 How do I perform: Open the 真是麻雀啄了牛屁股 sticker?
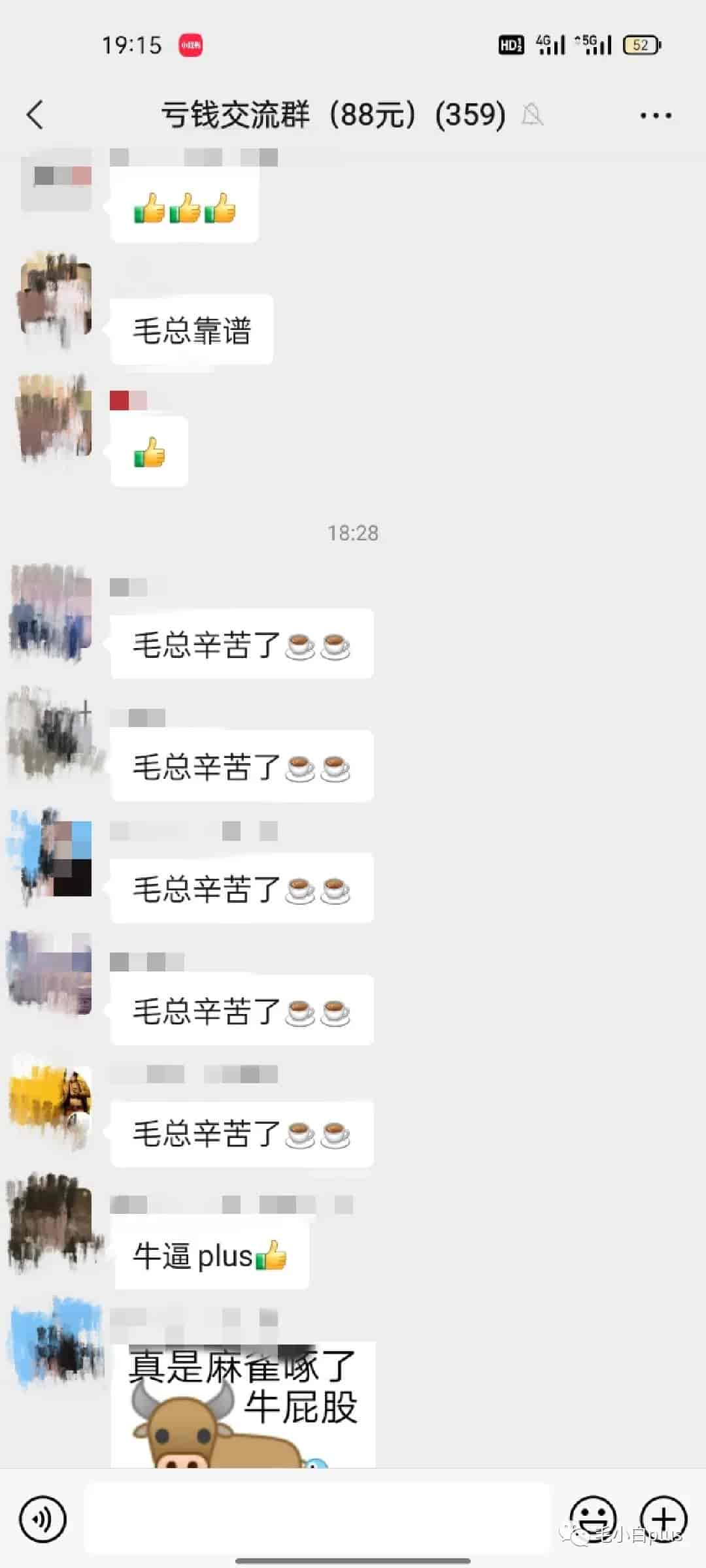point(243,1406)
